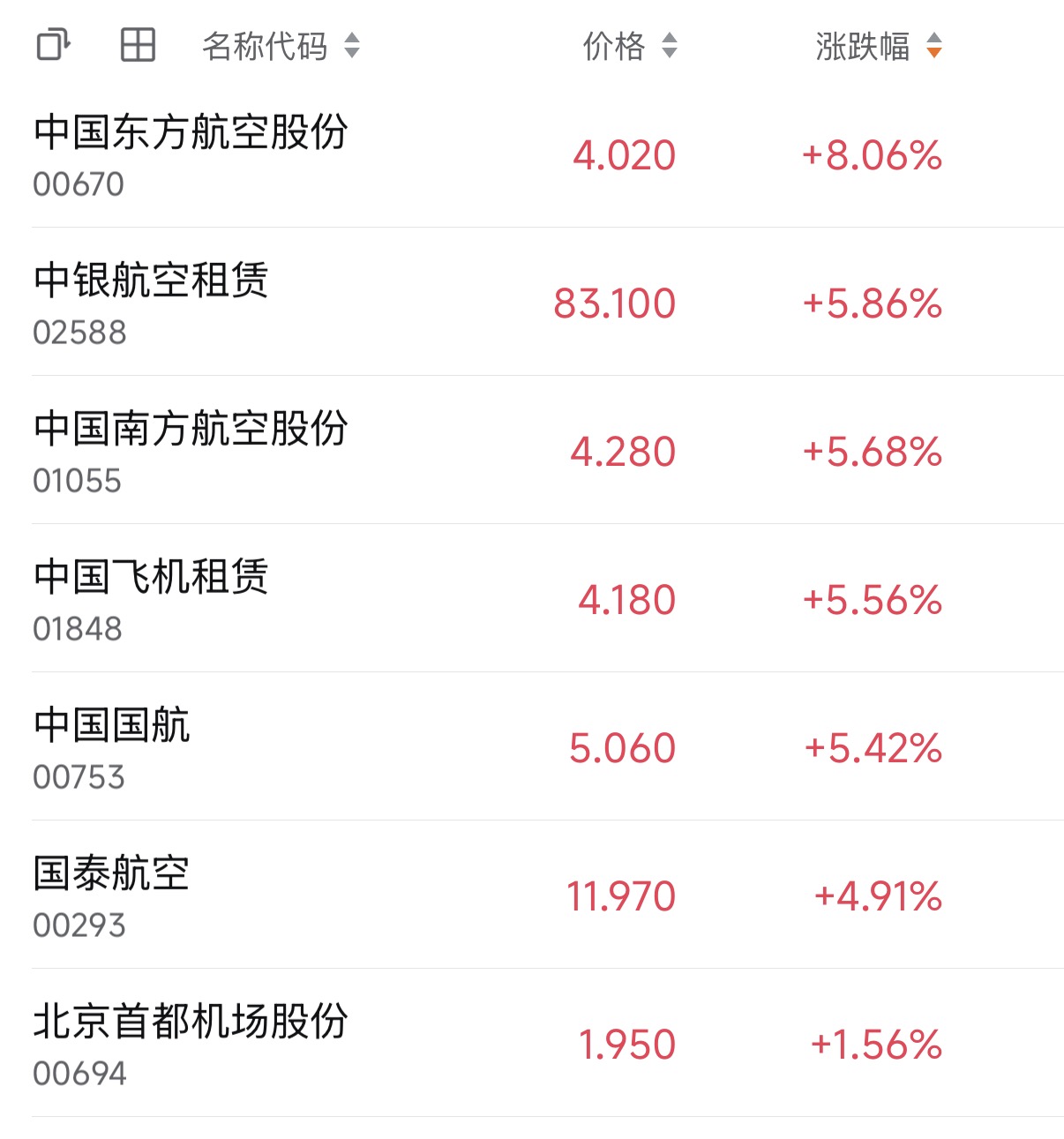The image size is (1064, 1139).
Task: Click the copy/page switch icon top-left
Action: [53, 46]
